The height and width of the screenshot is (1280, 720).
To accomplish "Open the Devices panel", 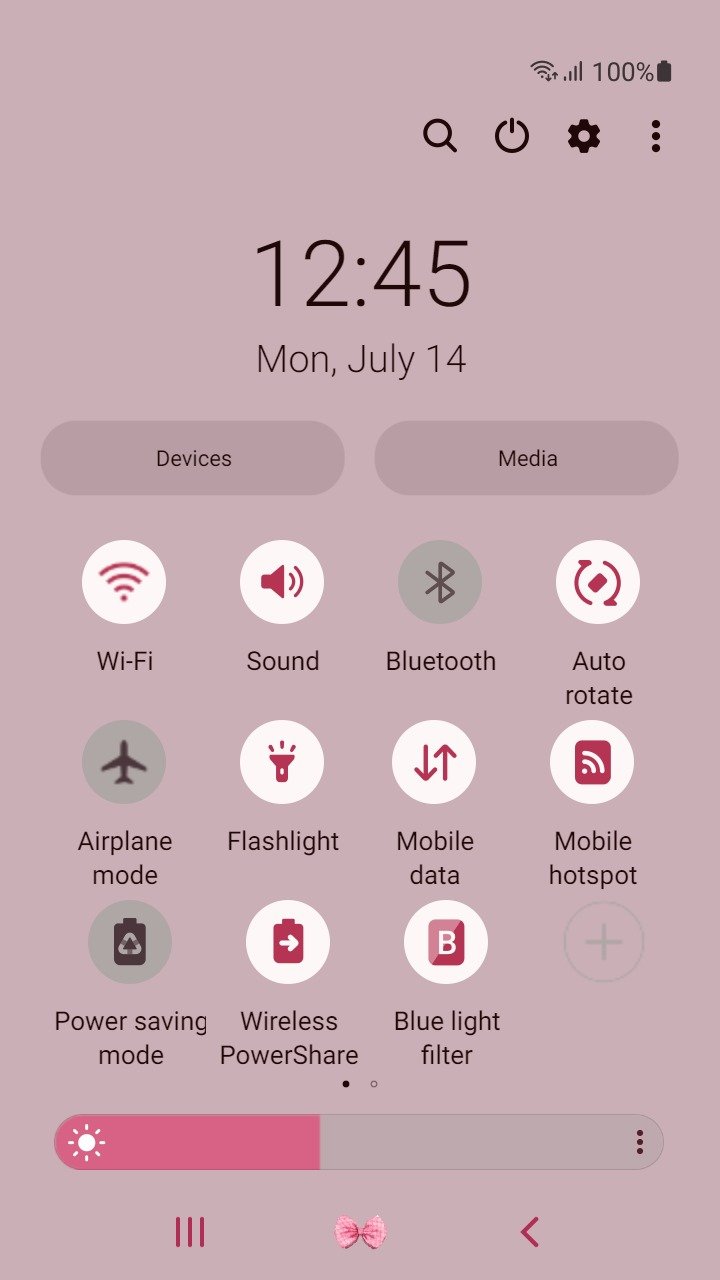I will [193, 458].
